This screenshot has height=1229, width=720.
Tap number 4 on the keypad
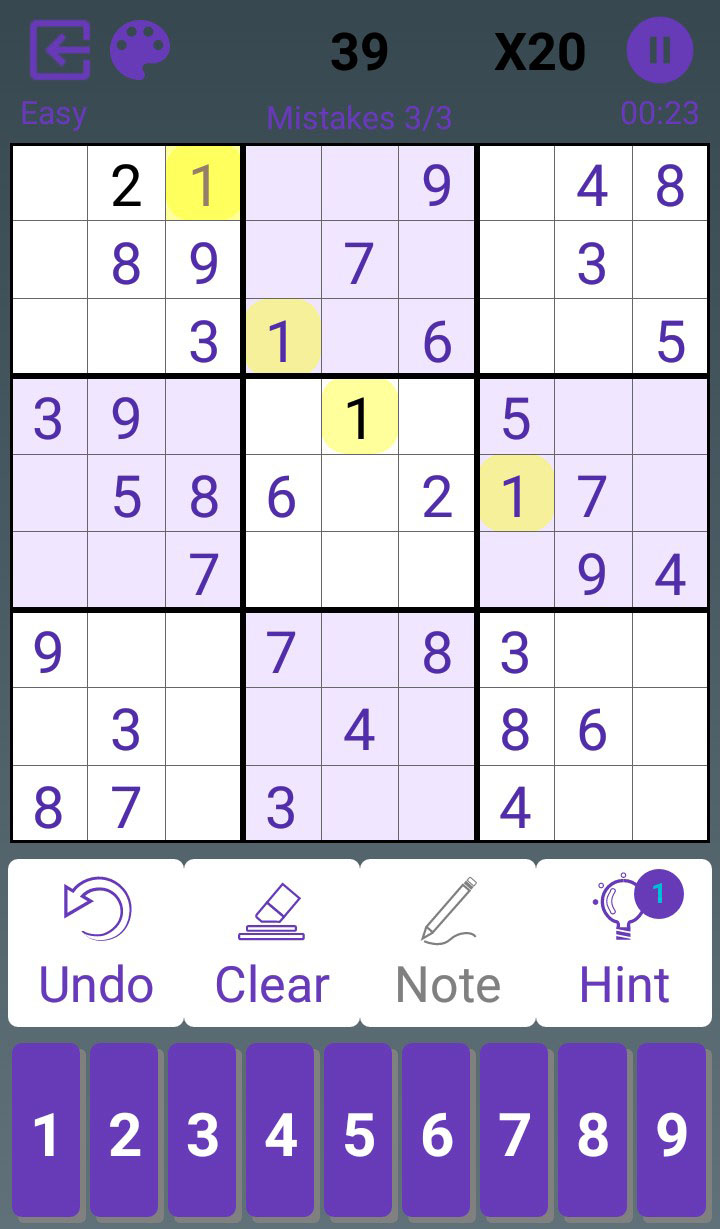281,1132
